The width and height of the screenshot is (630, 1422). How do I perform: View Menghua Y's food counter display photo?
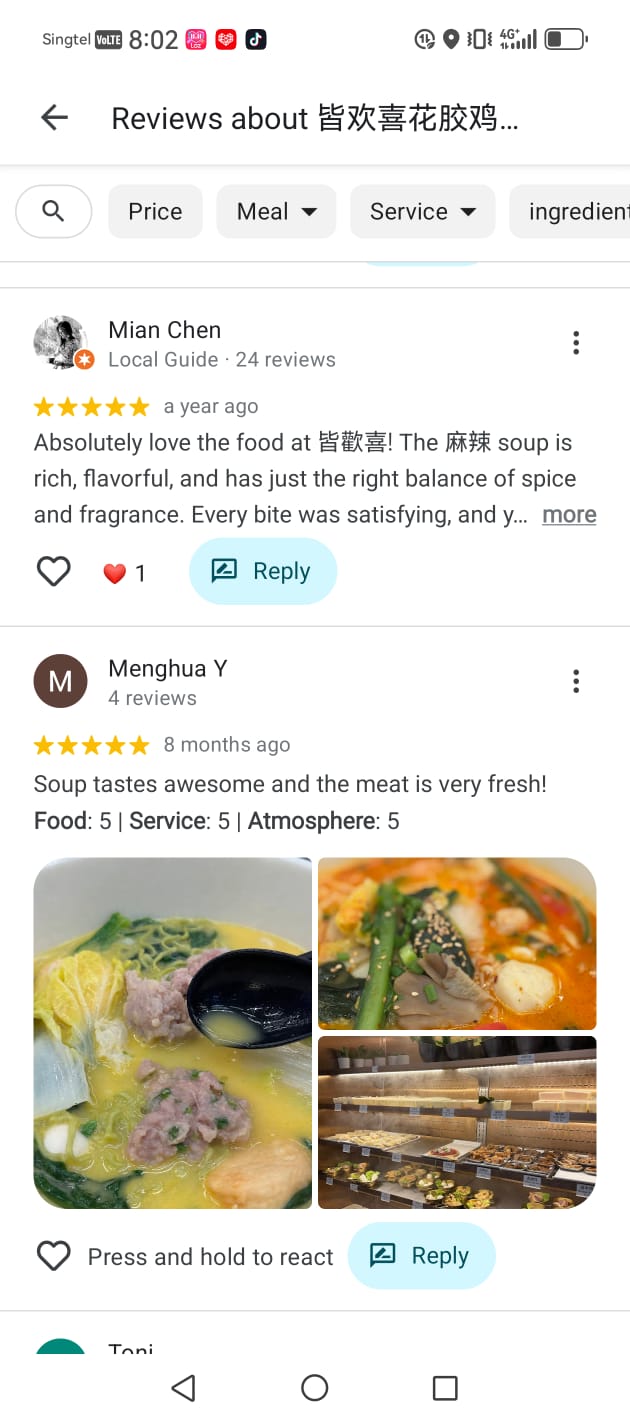click(x=457, y=1122)
